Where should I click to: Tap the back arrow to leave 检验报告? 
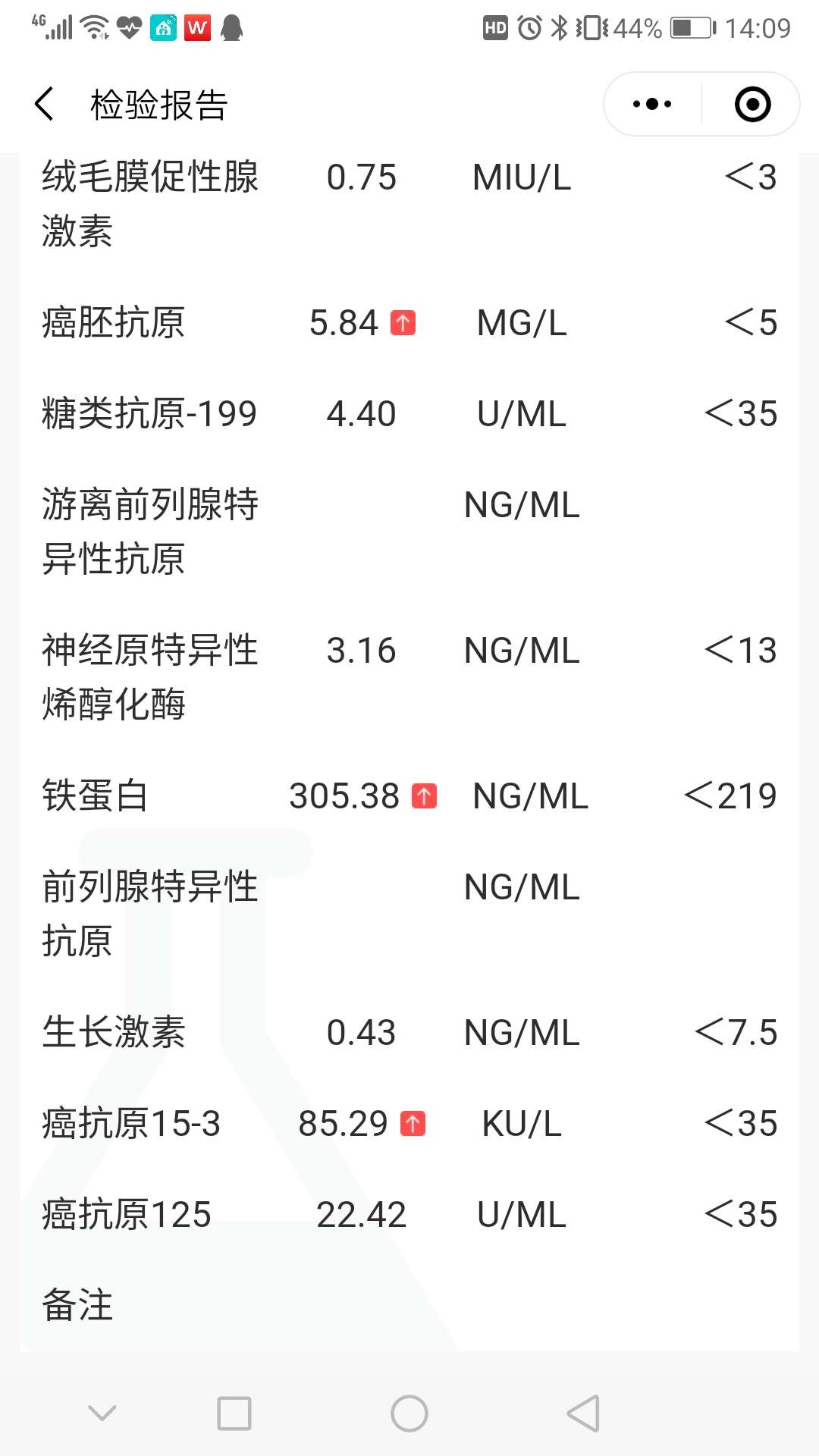pos(45,105)
